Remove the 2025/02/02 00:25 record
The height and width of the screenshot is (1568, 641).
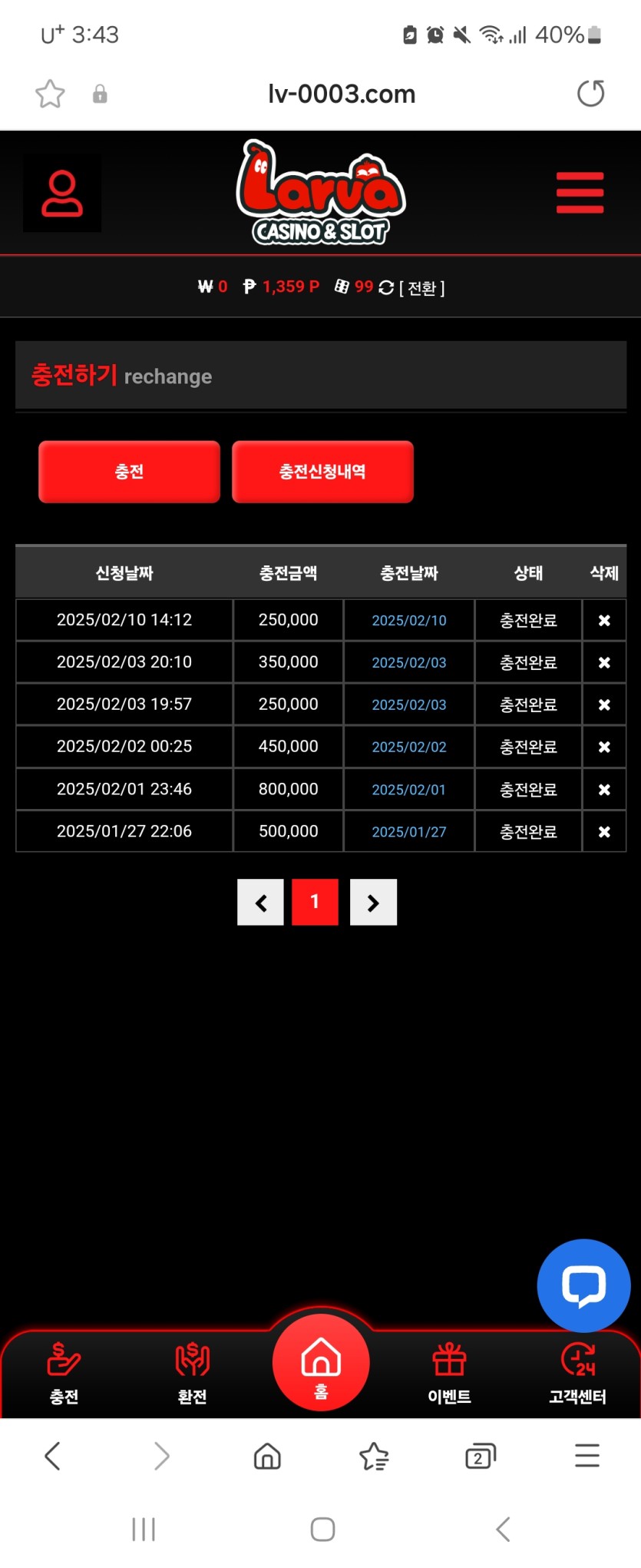coord(604,747)
